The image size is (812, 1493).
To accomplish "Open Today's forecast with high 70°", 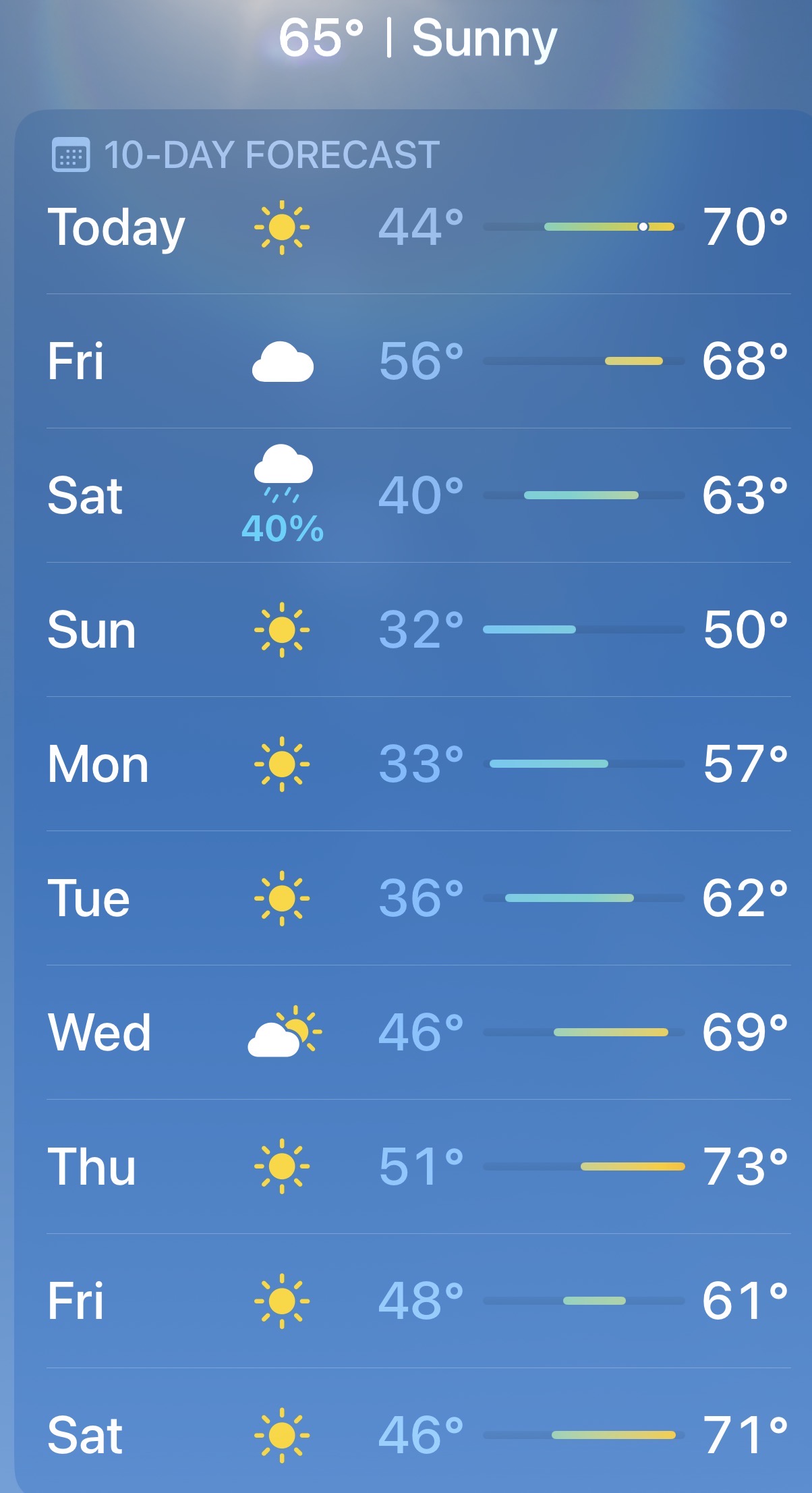I will [x=418, y=227].
